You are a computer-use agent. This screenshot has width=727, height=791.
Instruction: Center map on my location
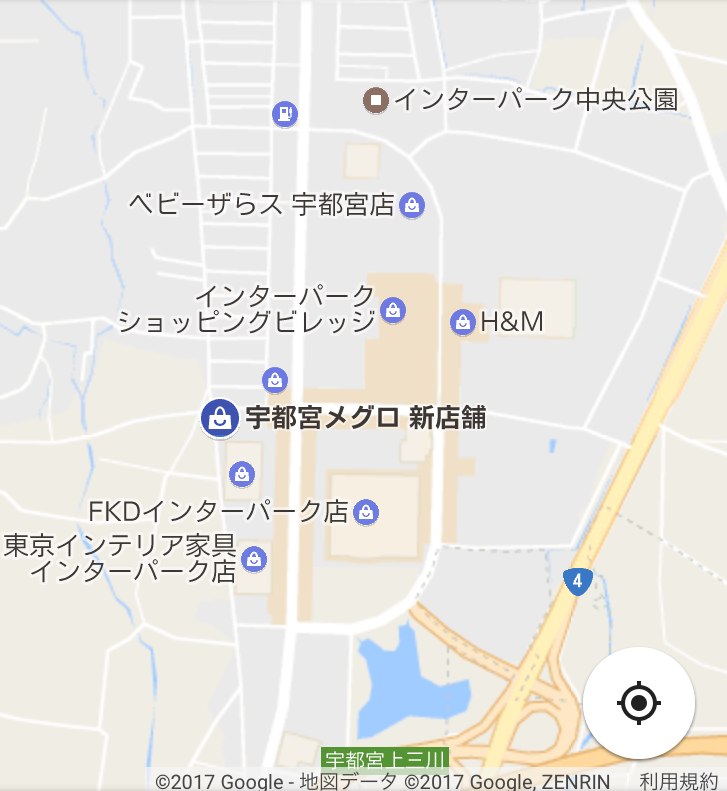(638, 703)
